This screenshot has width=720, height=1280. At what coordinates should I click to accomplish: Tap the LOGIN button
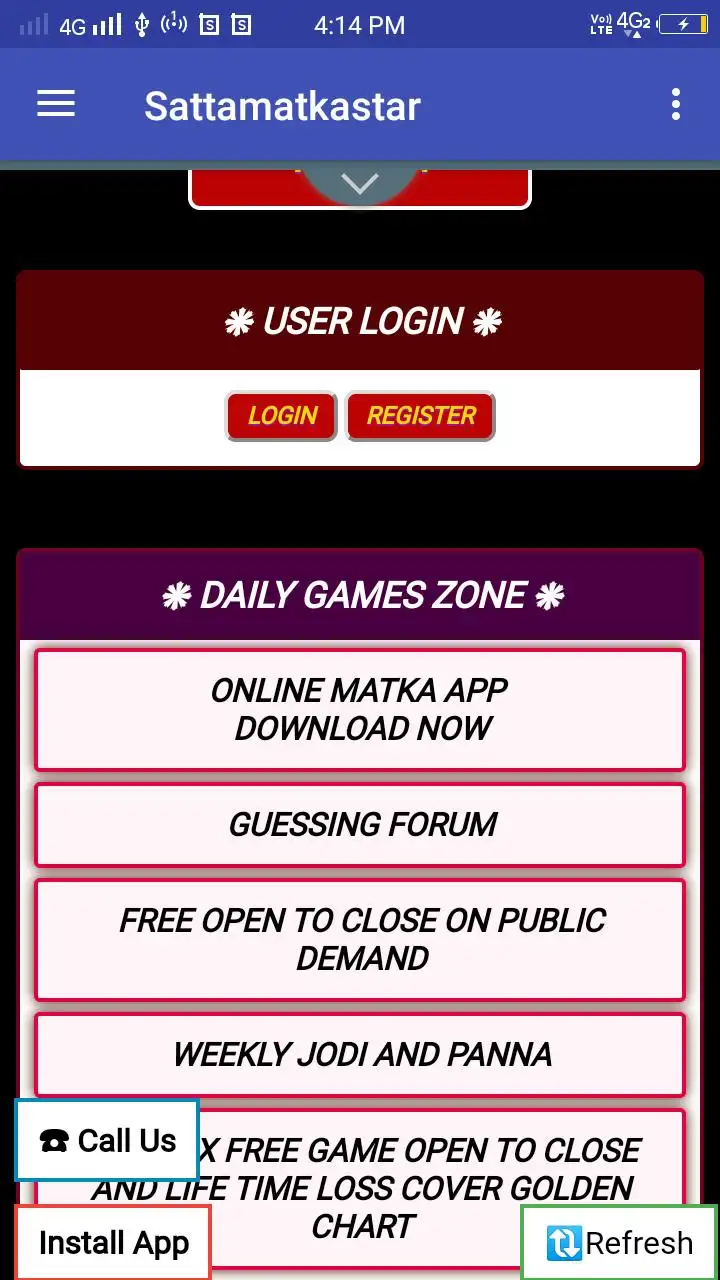pyautogui.click(x=282, y=416)
